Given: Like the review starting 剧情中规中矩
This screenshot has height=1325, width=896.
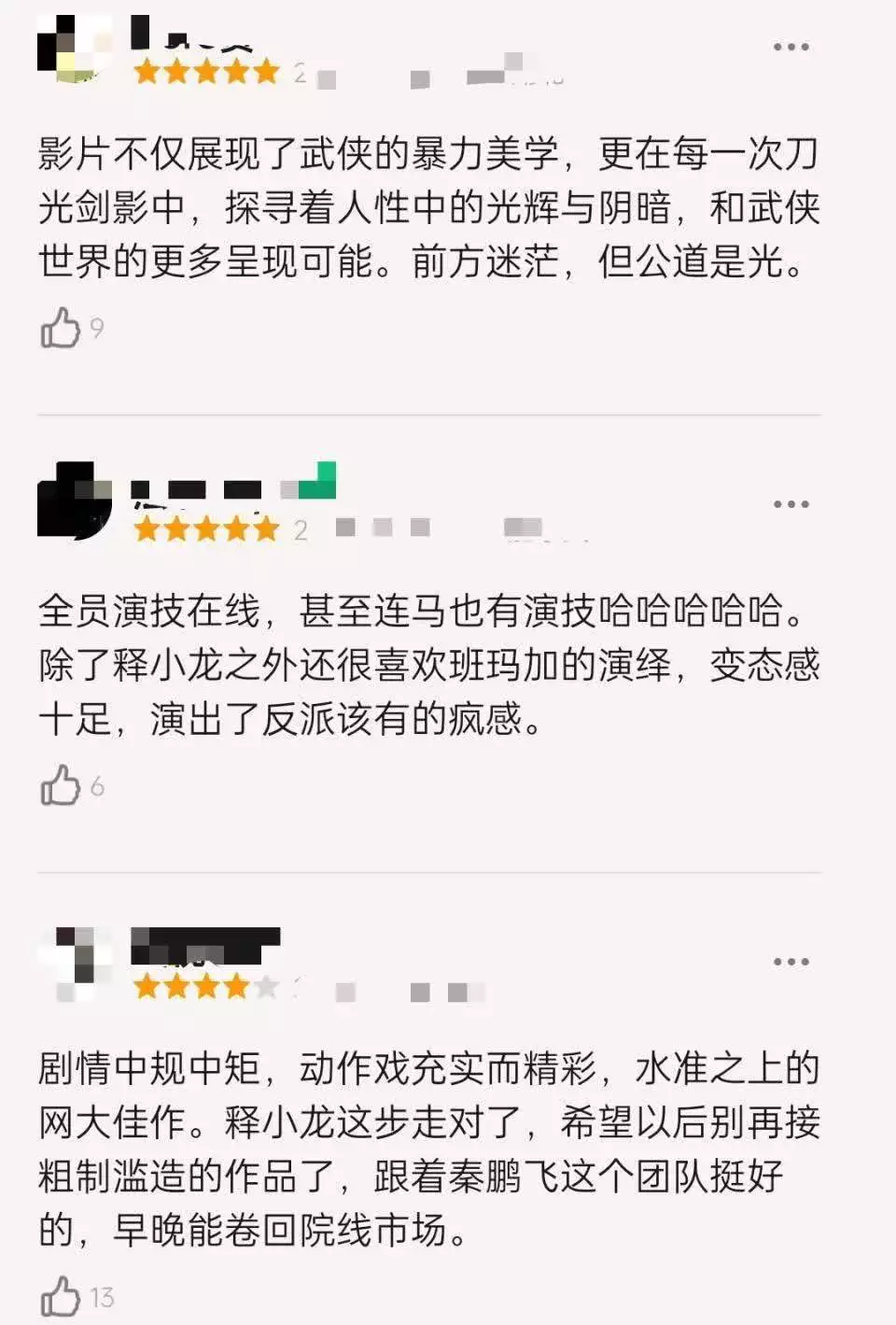Looking at the screenshot, I should 61,1296.
